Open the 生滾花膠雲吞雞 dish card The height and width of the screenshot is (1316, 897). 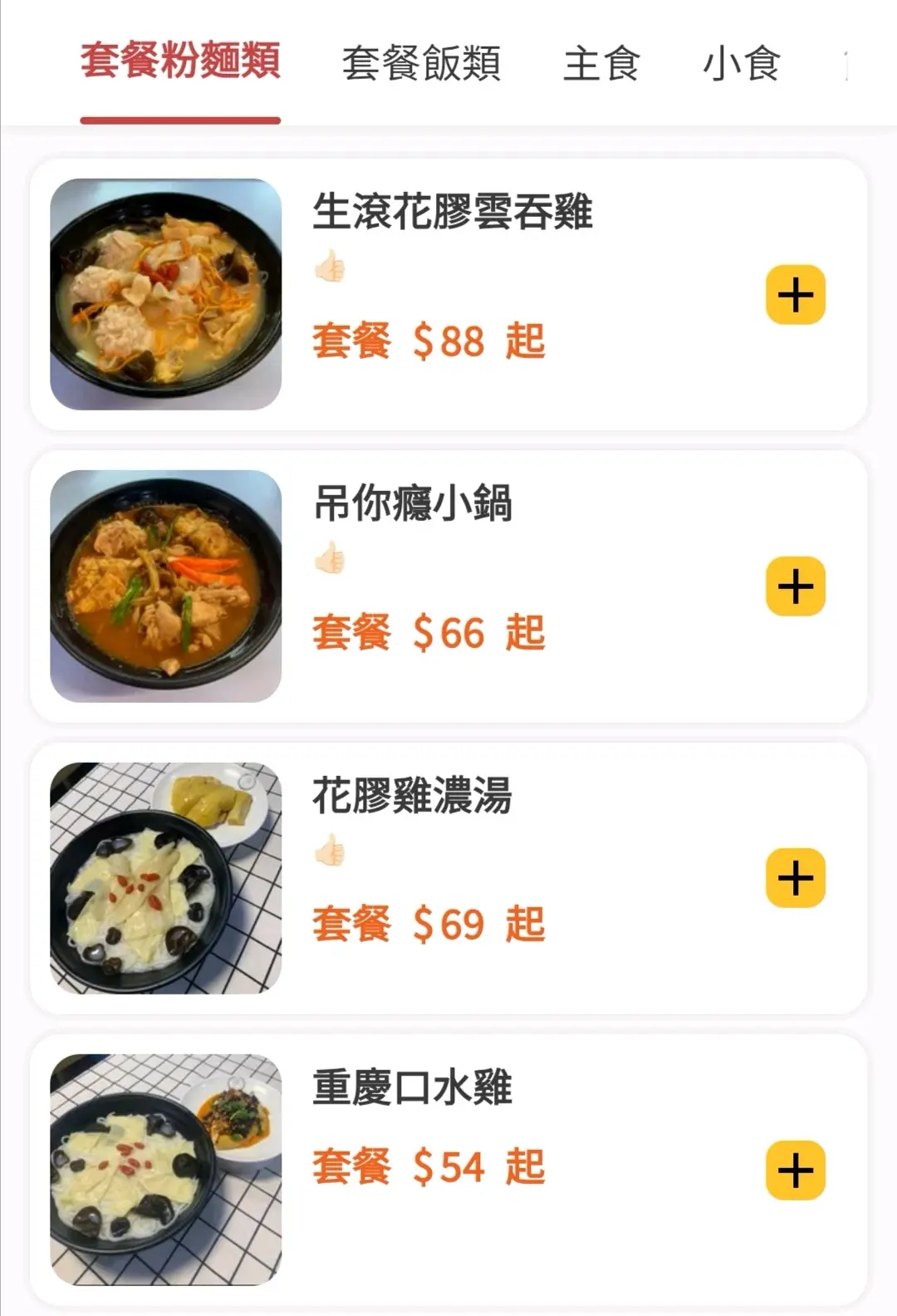(453, 211)
